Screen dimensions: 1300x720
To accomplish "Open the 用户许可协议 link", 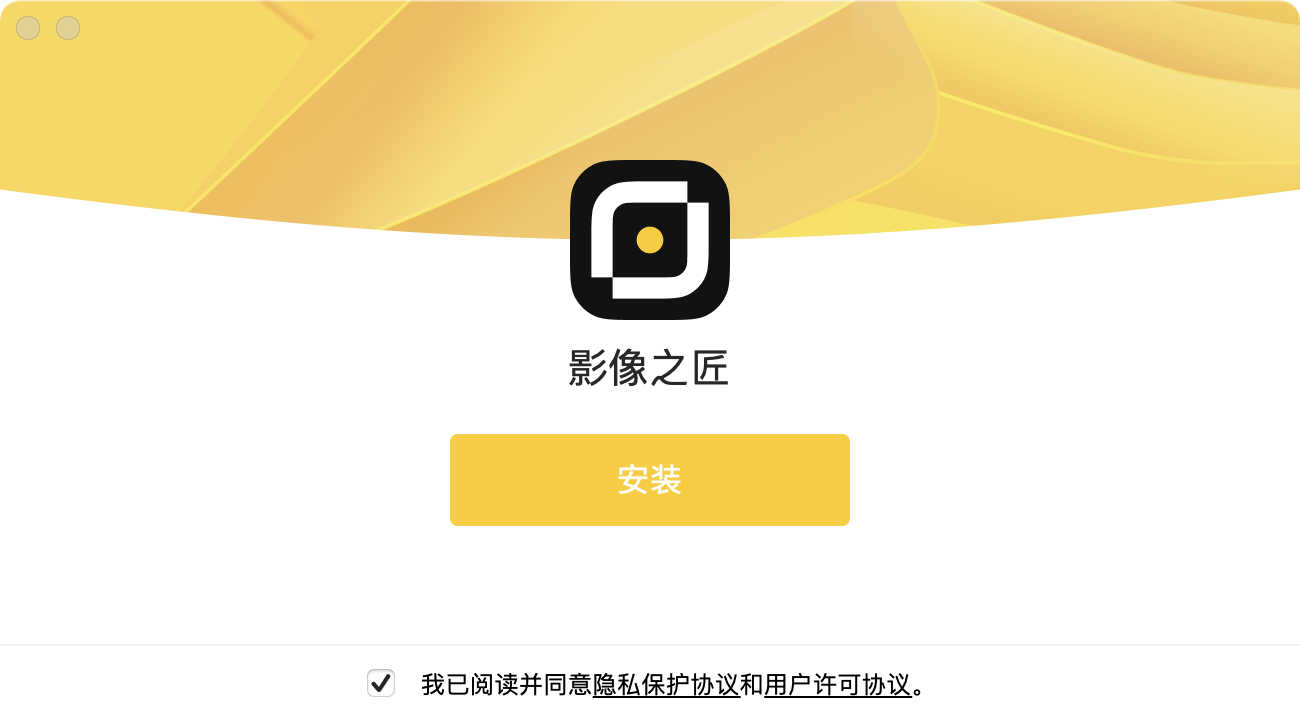I will pyautogui.click(x=837, y=685).
